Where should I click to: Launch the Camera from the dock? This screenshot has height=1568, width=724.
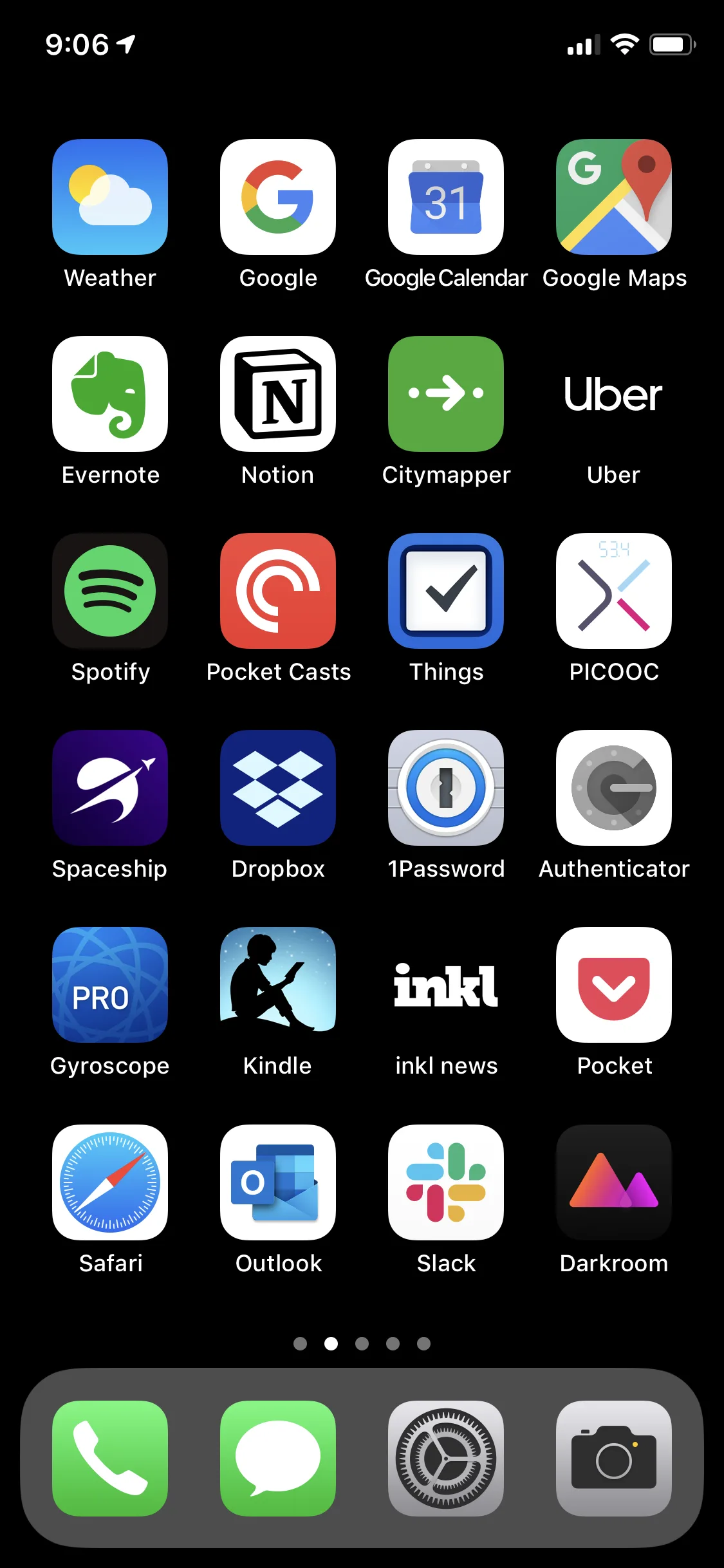[614, 1459]
